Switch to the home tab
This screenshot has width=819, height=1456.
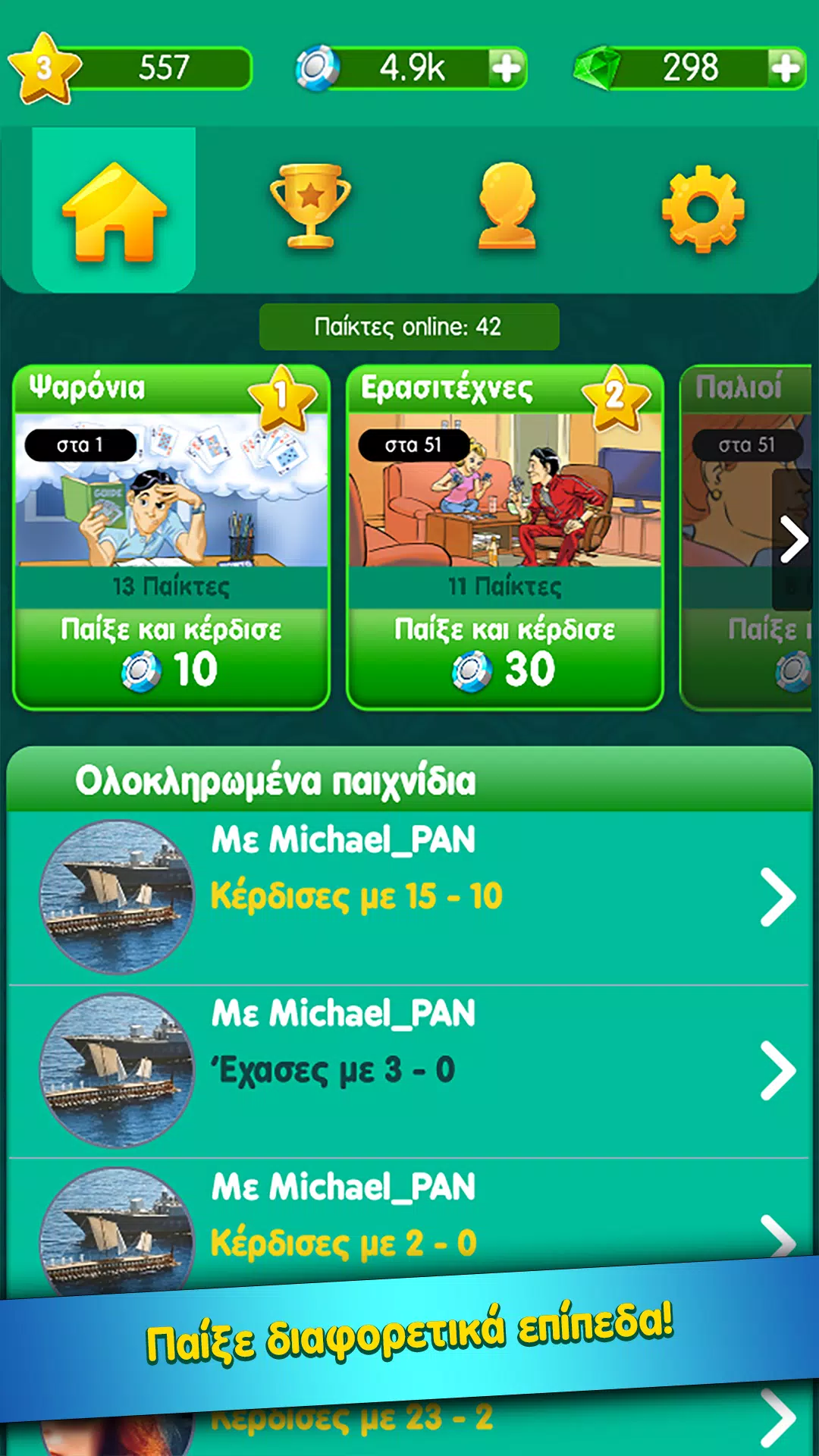click(114, 210)
